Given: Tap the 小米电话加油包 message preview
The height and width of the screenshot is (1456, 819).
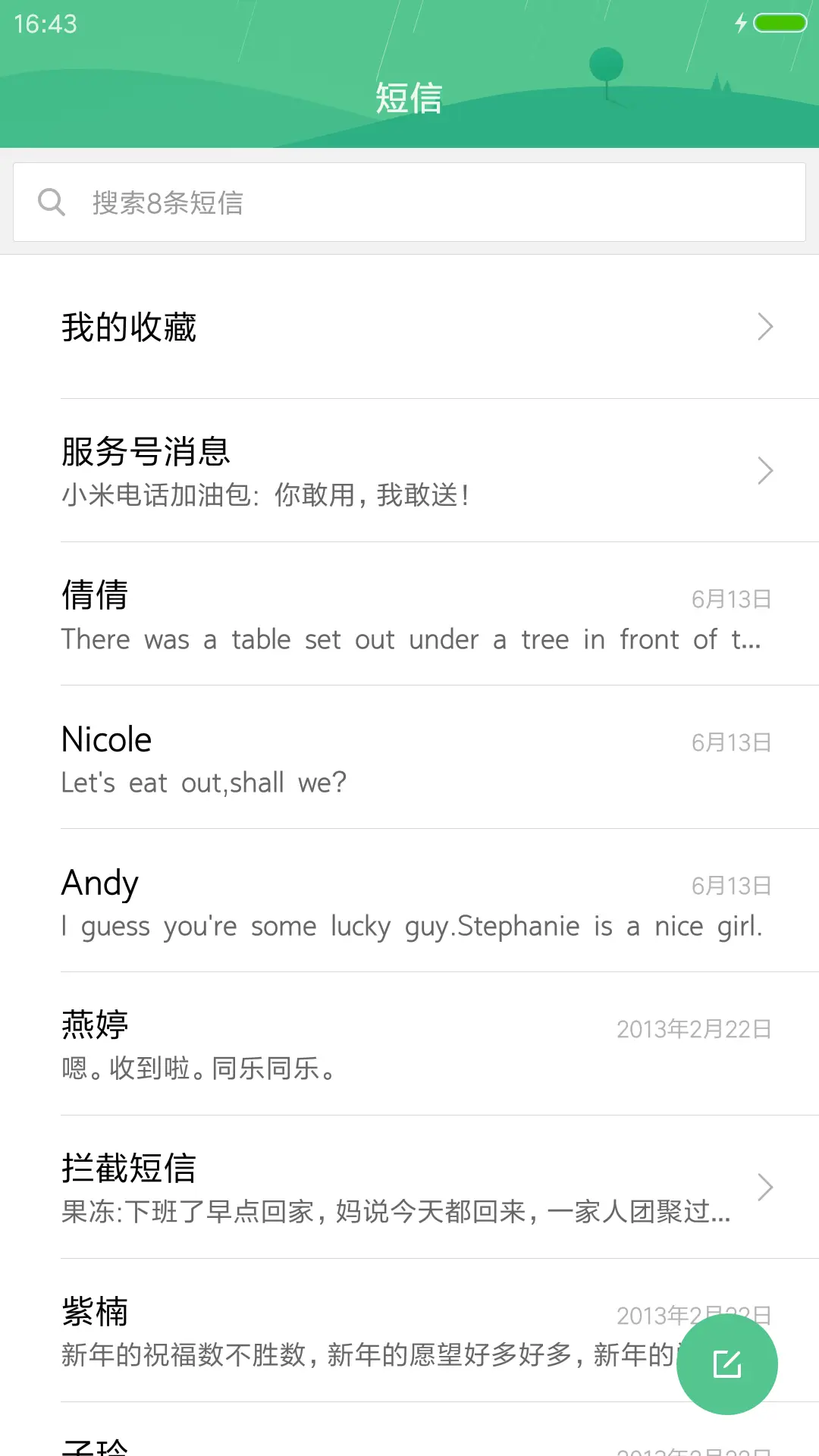Looking at the screenshot, I should pyautogui.click(x=265, y=497).
